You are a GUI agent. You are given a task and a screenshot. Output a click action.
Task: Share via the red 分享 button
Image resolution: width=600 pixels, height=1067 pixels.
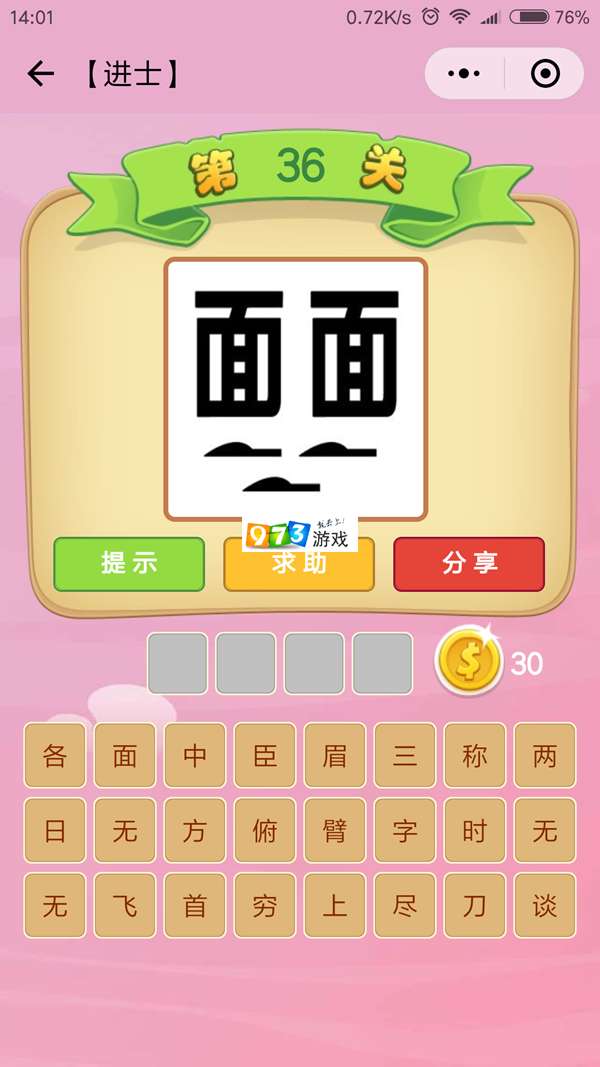click(469, 564)
